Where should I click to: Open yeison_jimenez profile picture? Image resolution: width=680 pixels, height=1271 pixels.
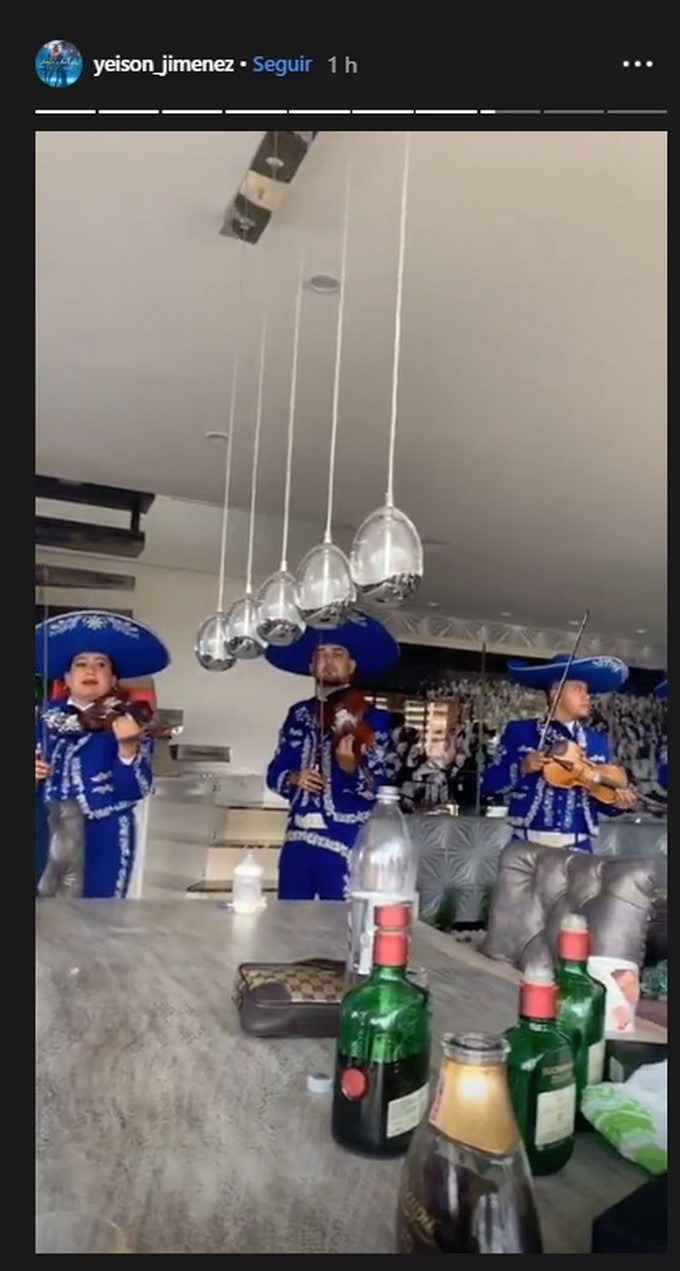pos(59,64)
